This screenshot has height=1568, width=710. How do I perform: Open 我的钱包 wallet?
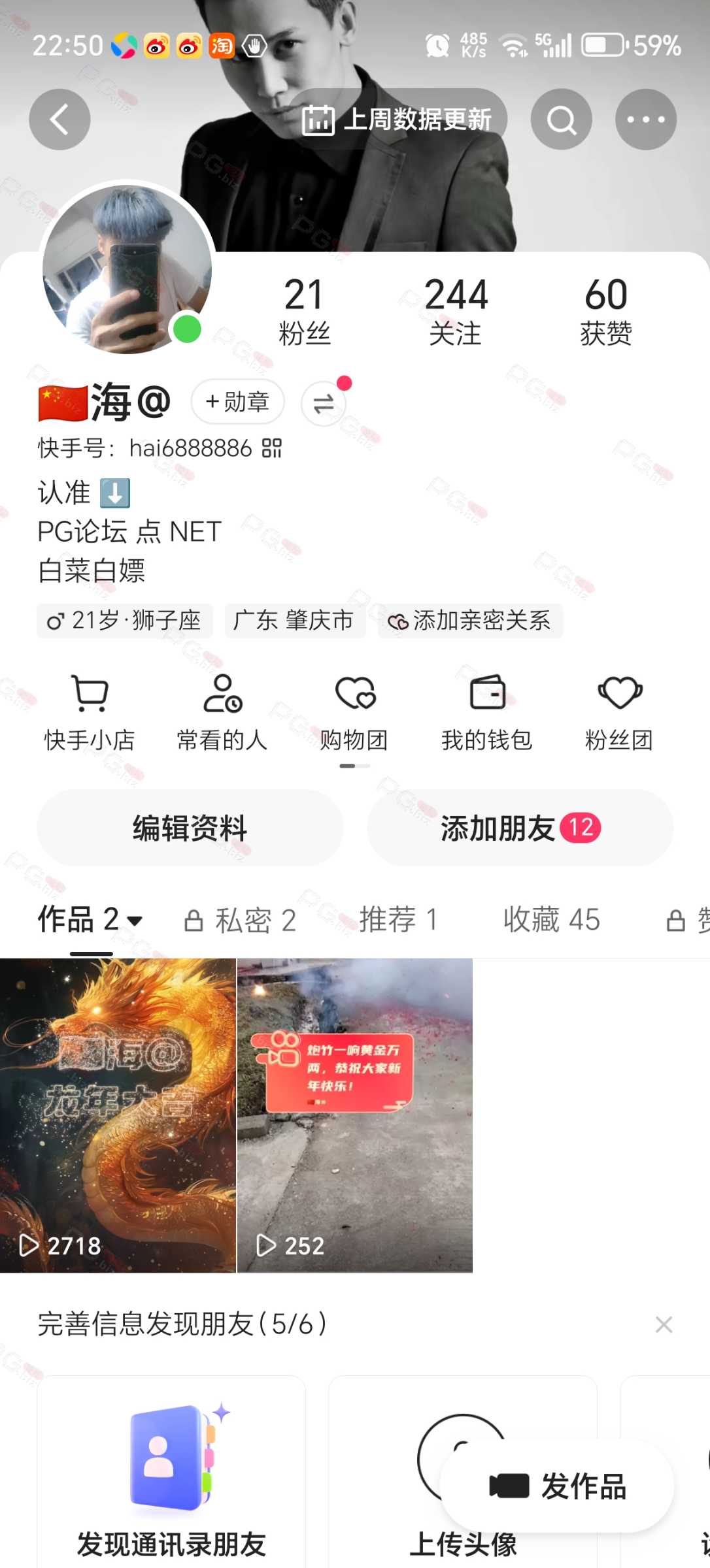pos(487,713)
